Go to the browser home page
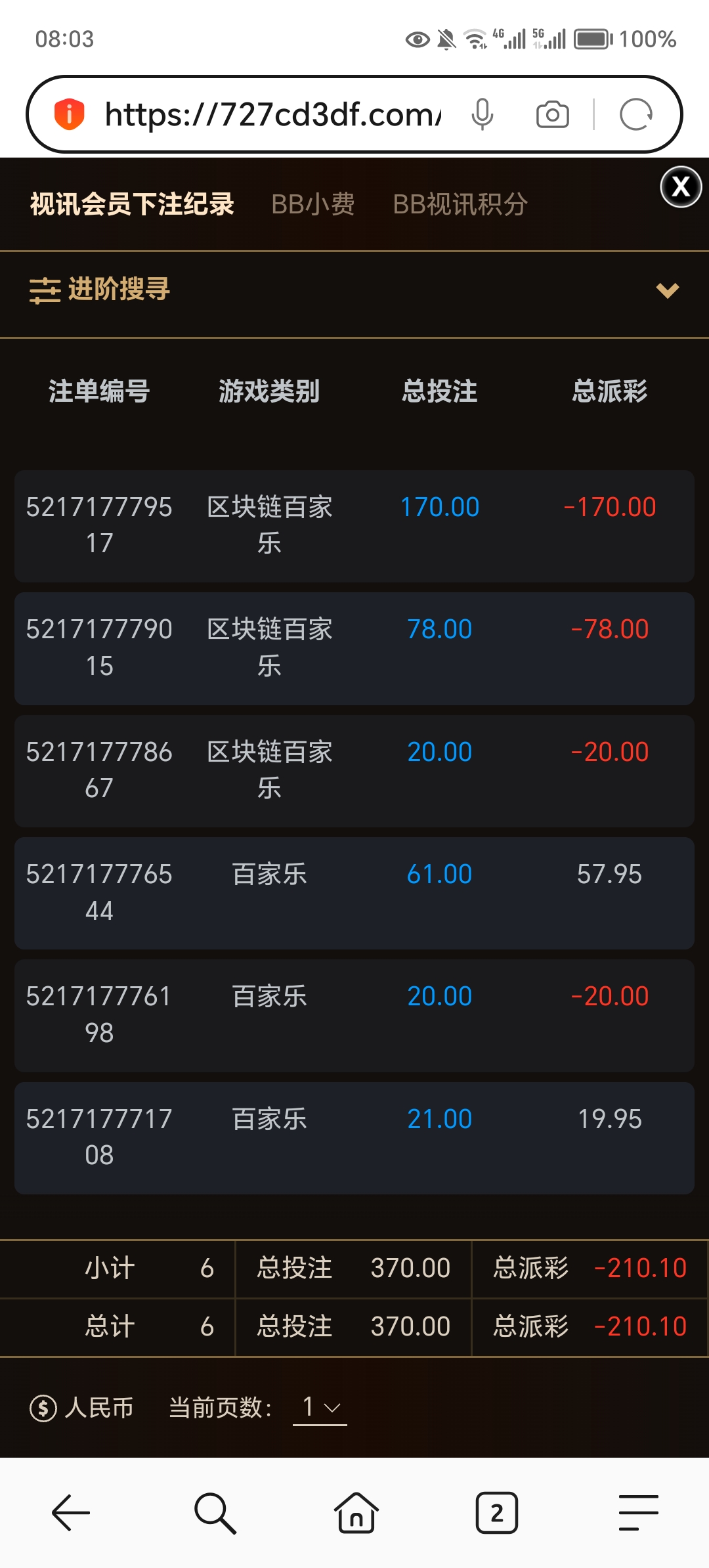Image resolution: width=709 pixels, height=1568 pixels. [356, 1513]
